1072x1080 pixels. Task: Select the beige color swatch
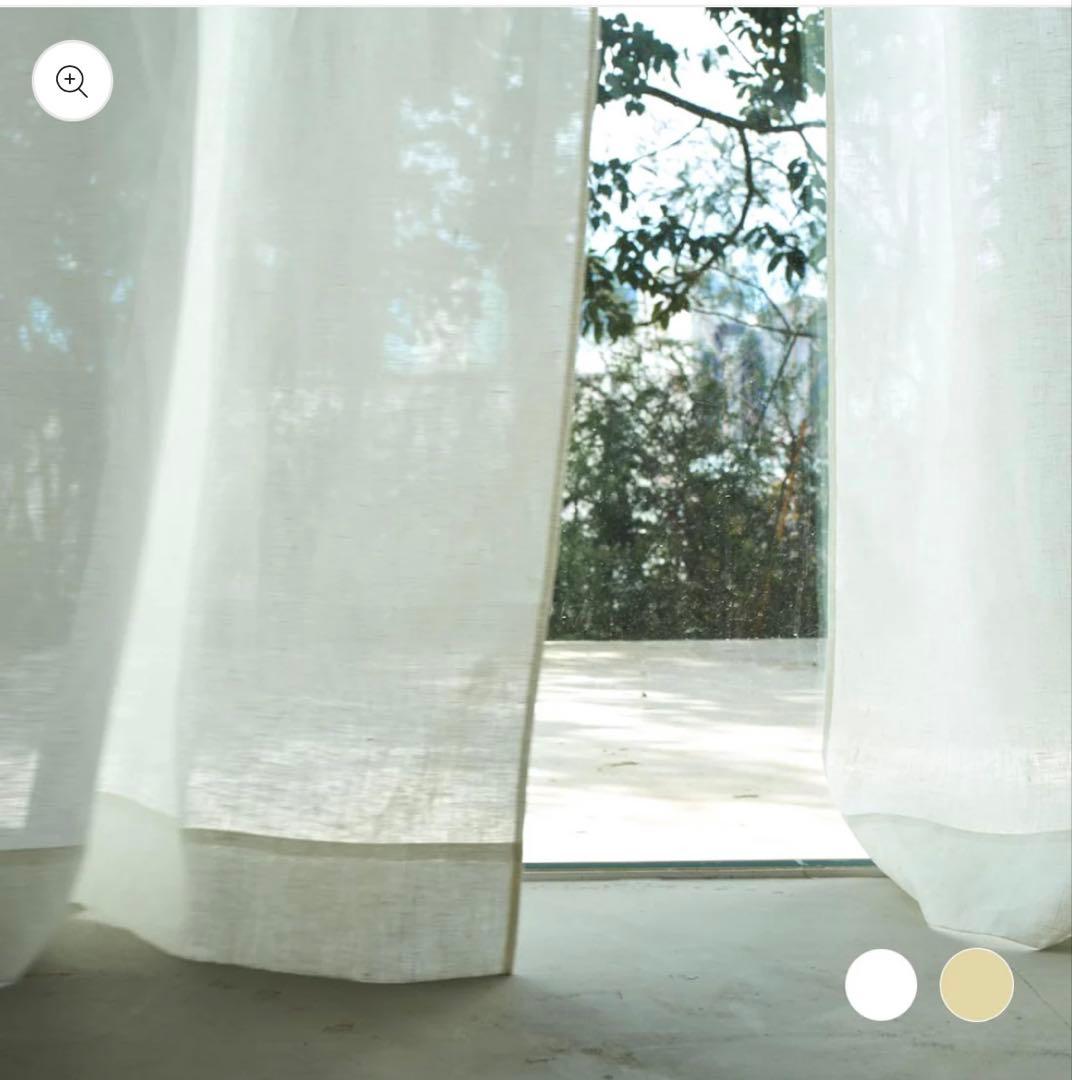tap(976, 985)
